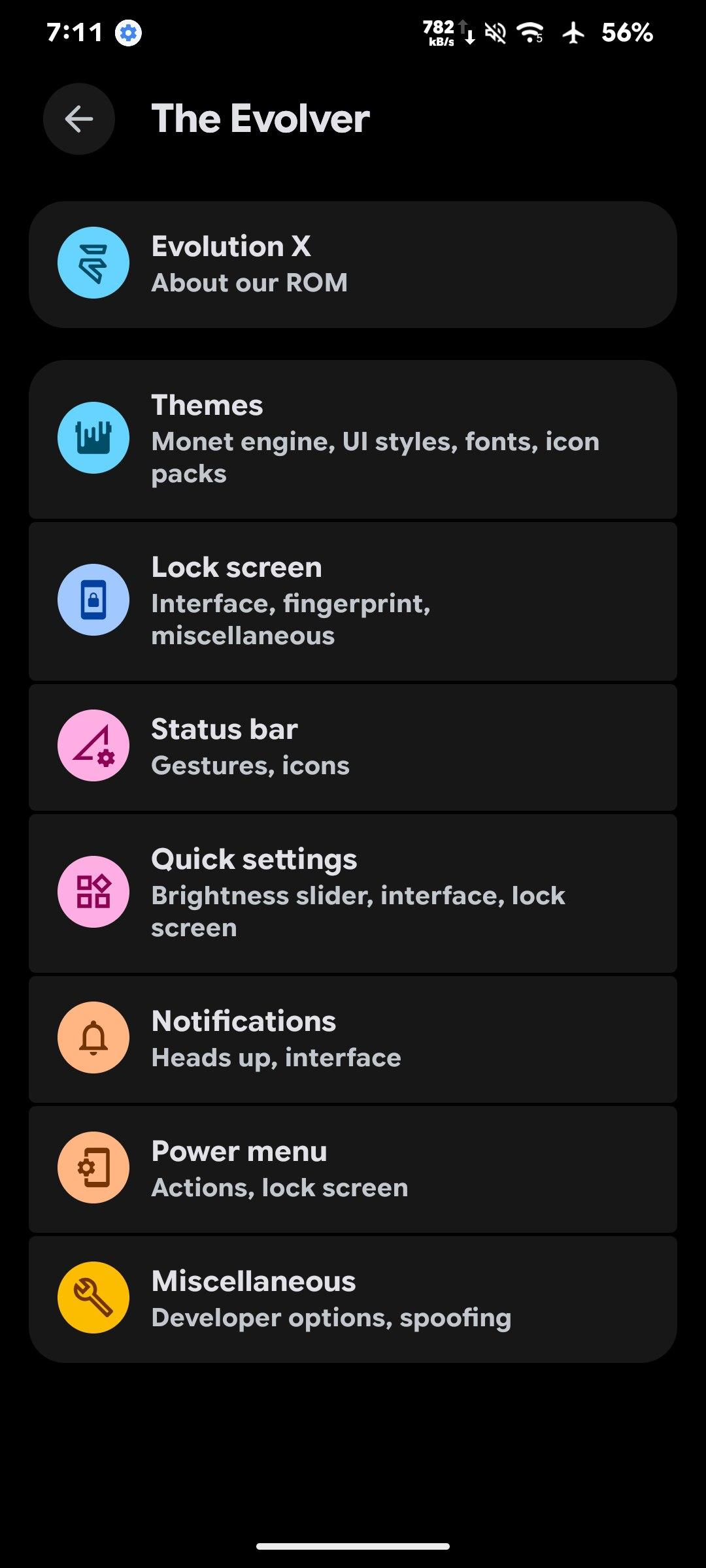Open Power menu settings
The height and width of the screenshot is (1568, 706).
[353, 1169]
